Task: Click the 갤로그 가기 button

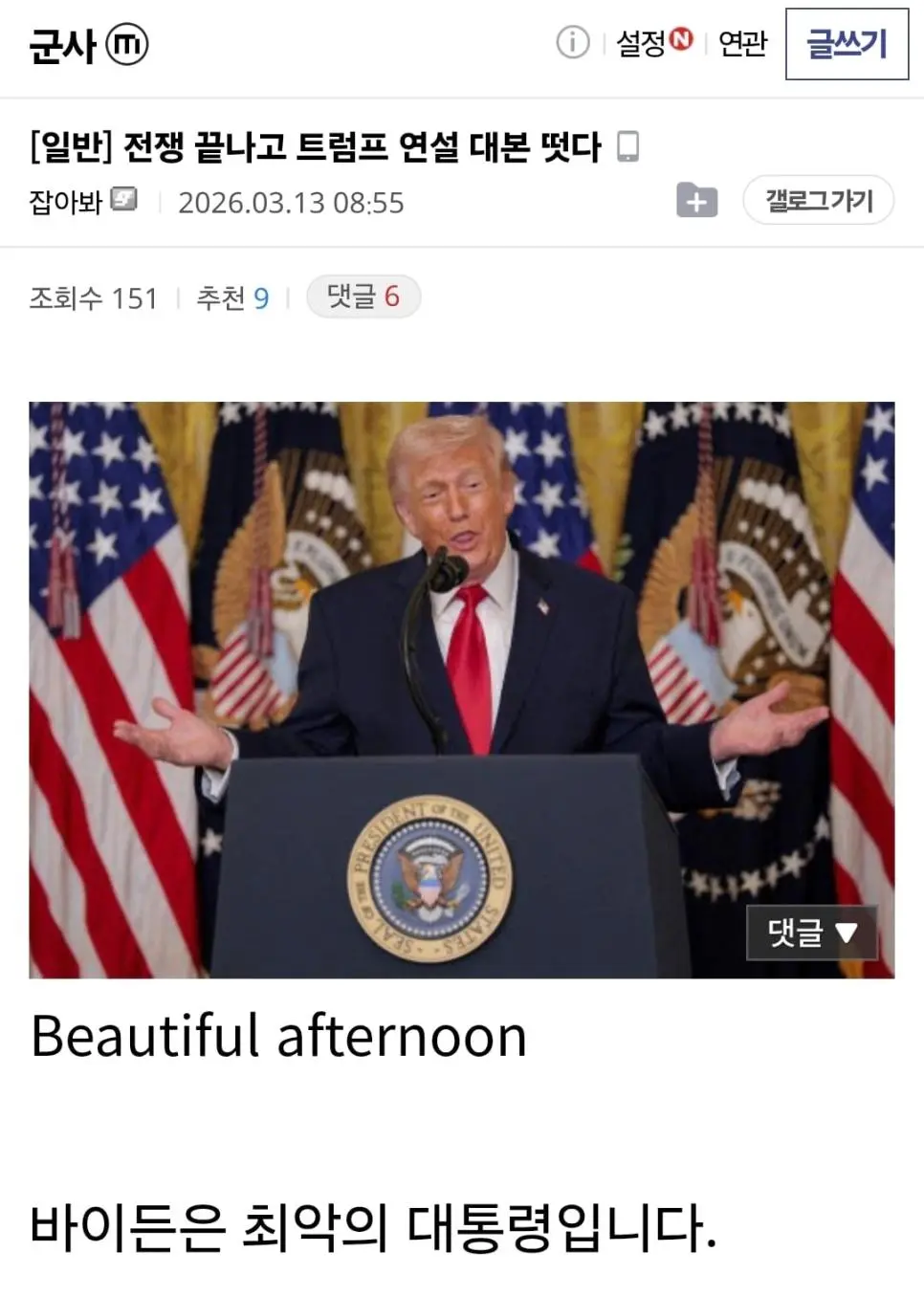Action: coord(818,200)
